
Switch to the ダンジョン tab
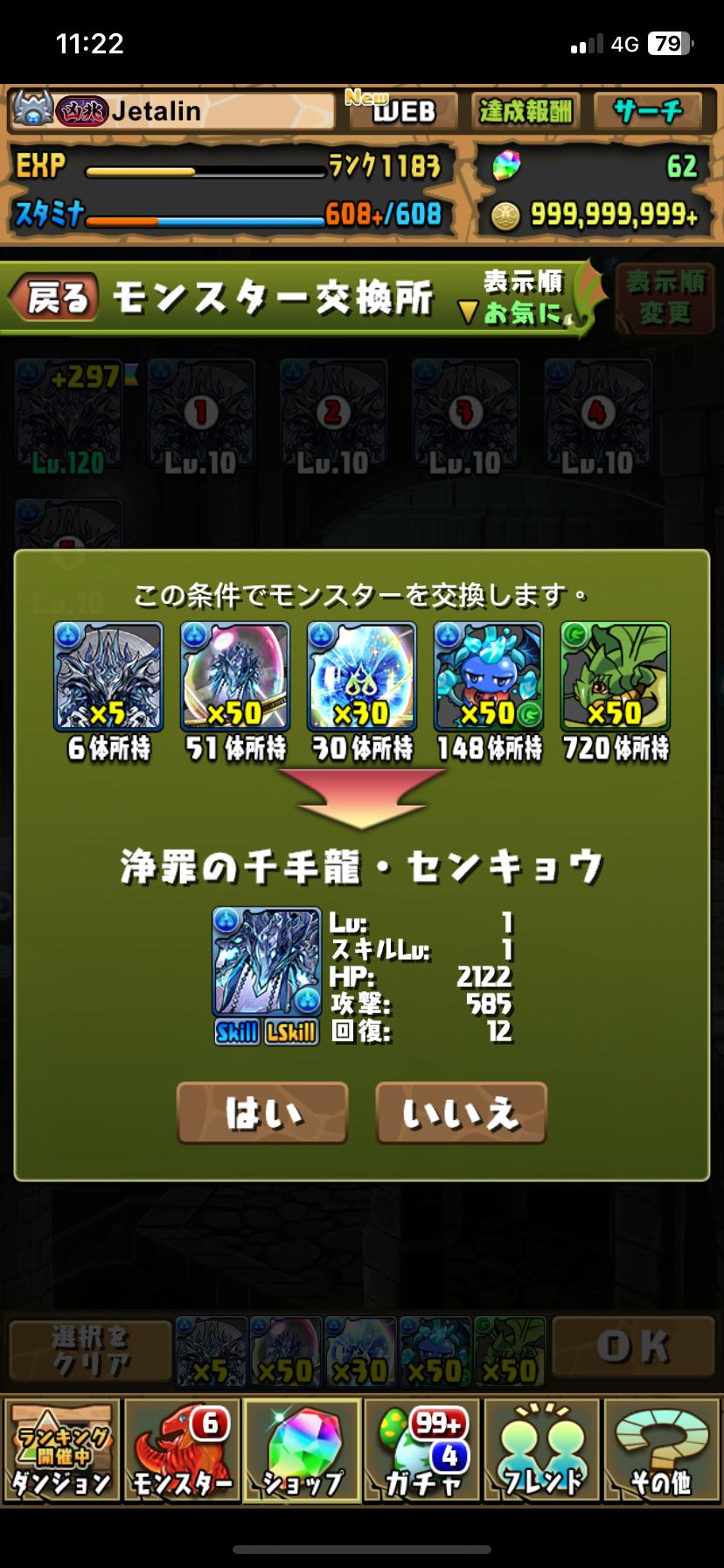(x=61, y=1451)
